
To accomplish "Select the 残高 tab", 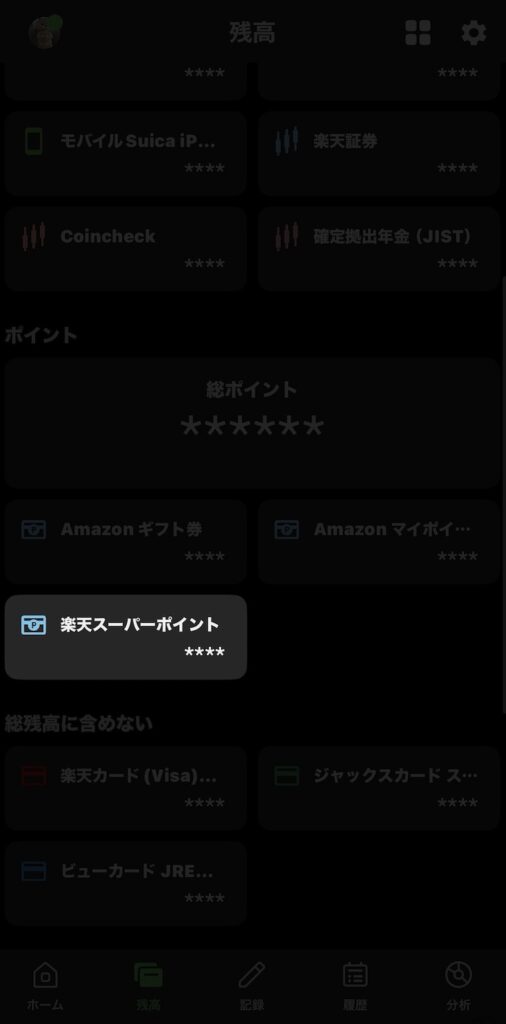I will 149,986.
